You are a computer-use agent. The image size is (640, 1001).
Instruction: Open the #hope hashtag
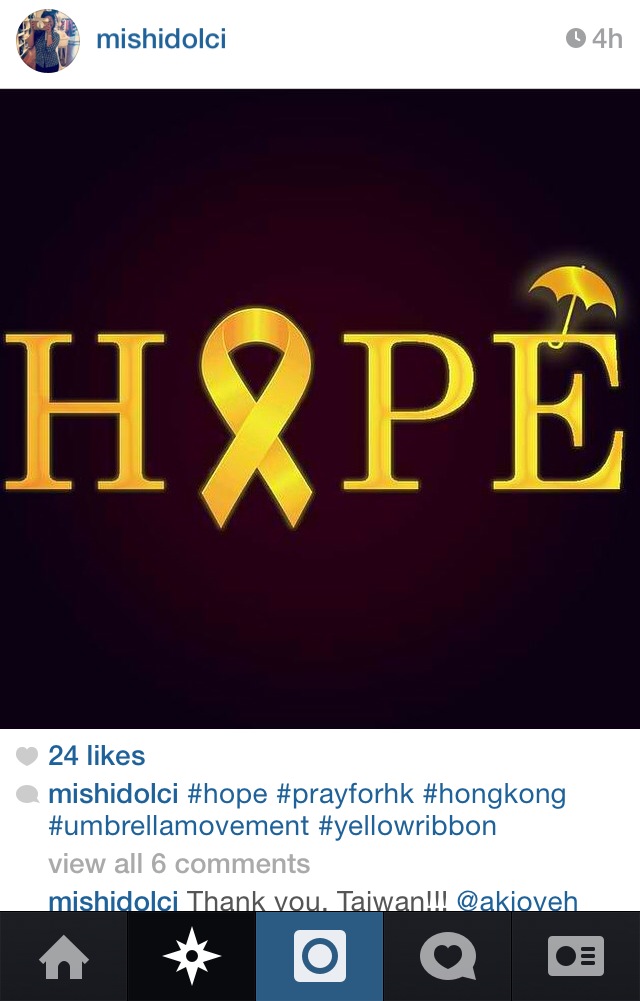(228, 795)
